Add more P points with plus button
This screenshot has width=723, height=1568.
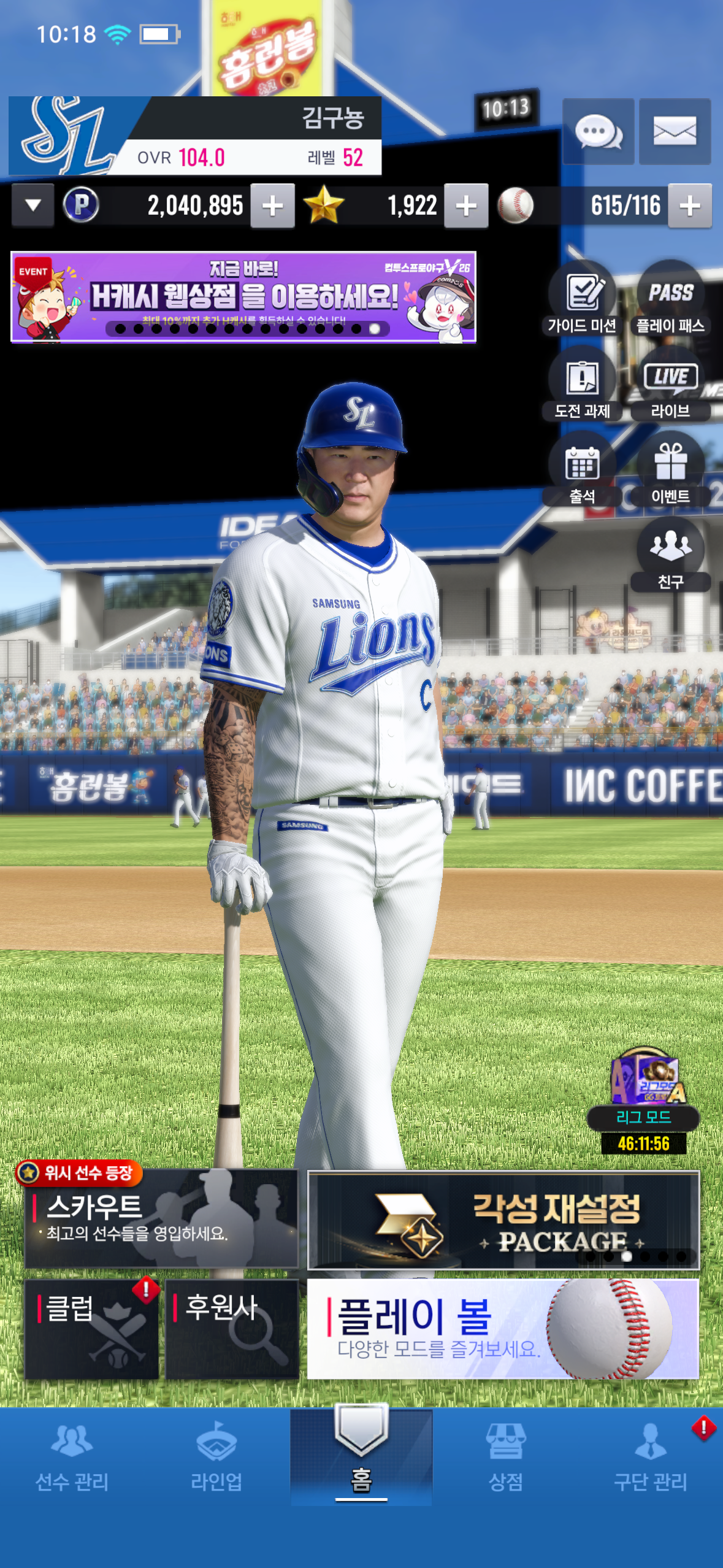(x=272, y=206)
